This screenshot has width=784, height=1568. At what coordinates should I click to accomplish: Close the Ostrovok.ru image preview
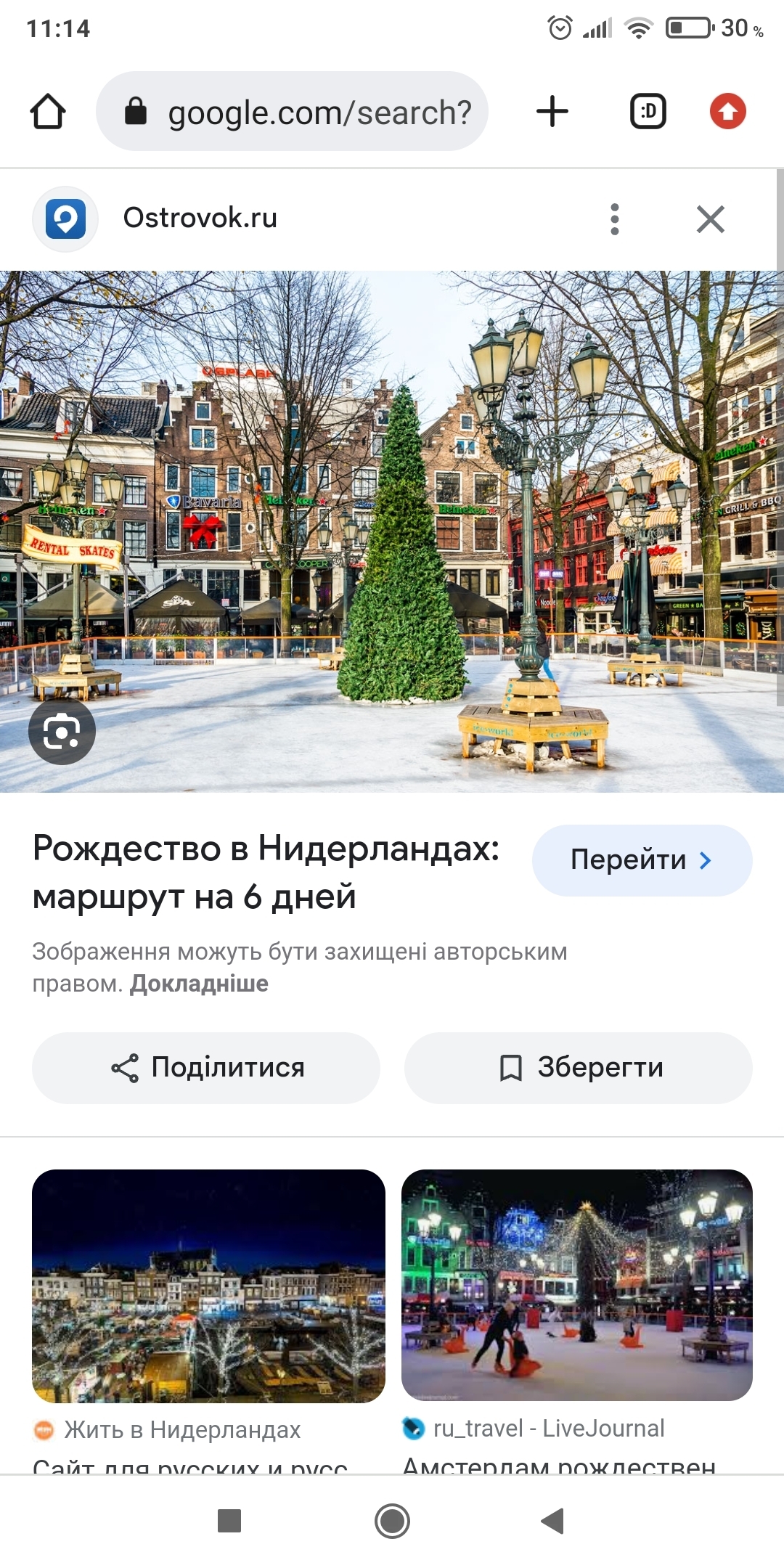point(710,219)
